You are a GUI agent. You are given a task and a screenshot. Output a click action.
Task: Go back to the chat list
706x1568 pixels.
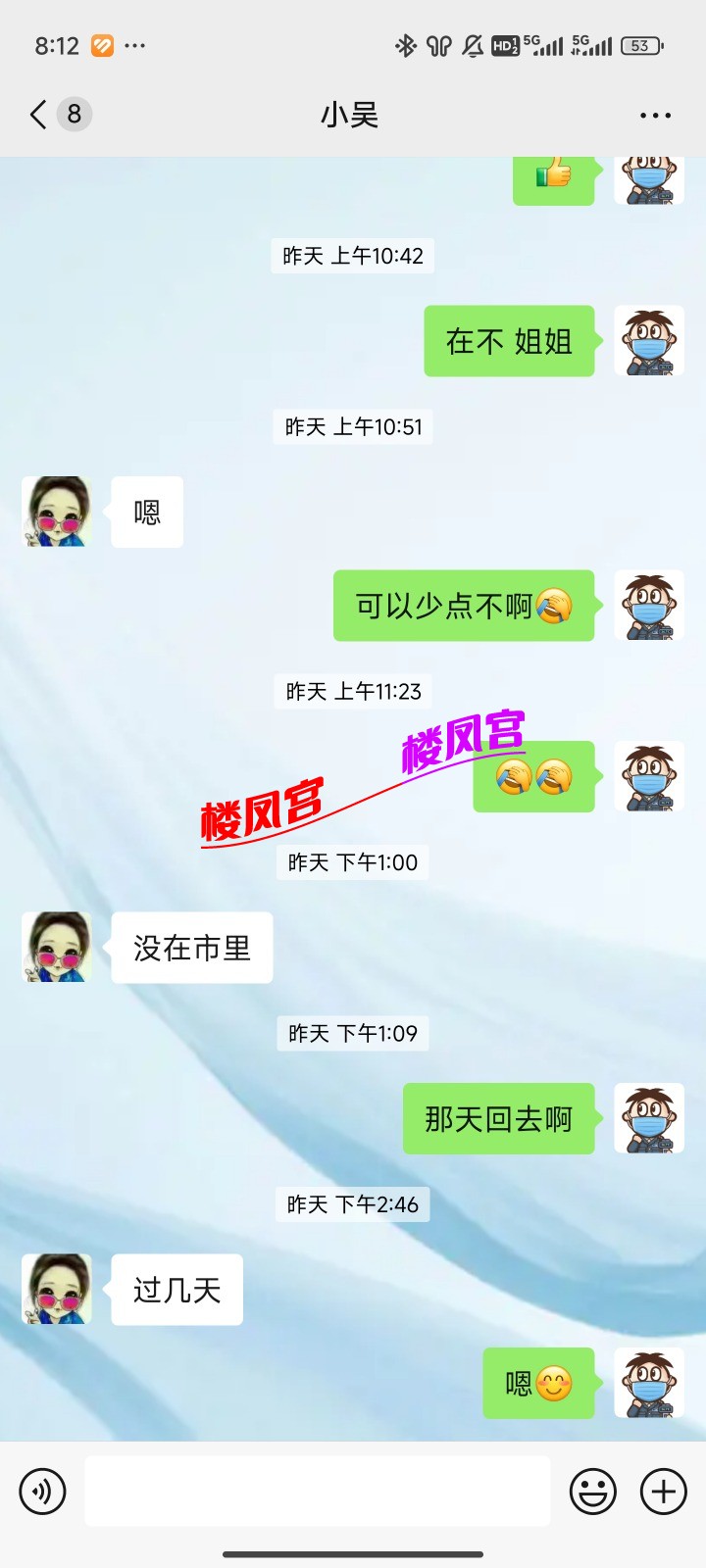coord(39,115)
